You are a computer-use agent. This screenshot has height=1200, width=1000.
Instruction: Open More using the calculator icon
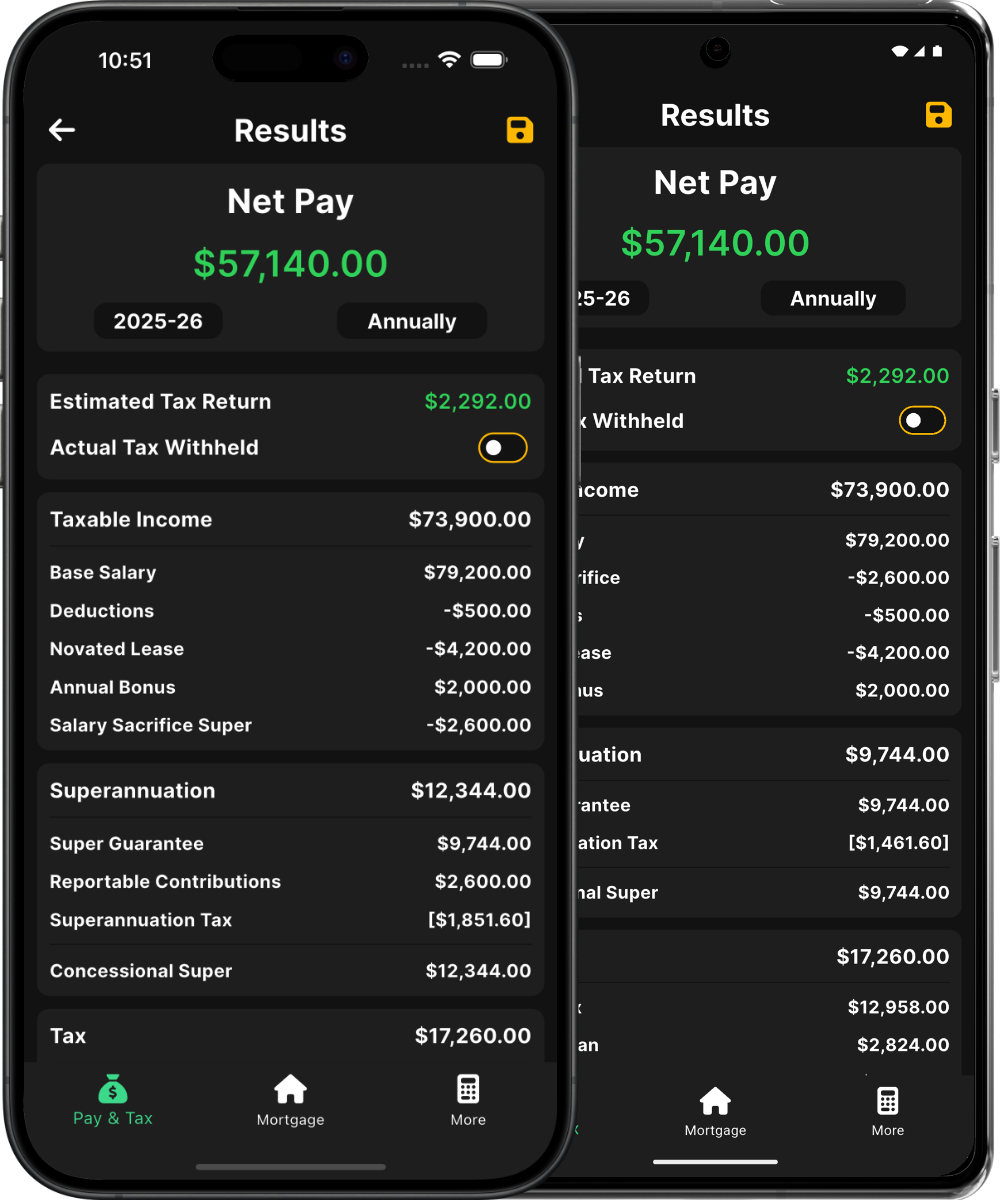468,1088
